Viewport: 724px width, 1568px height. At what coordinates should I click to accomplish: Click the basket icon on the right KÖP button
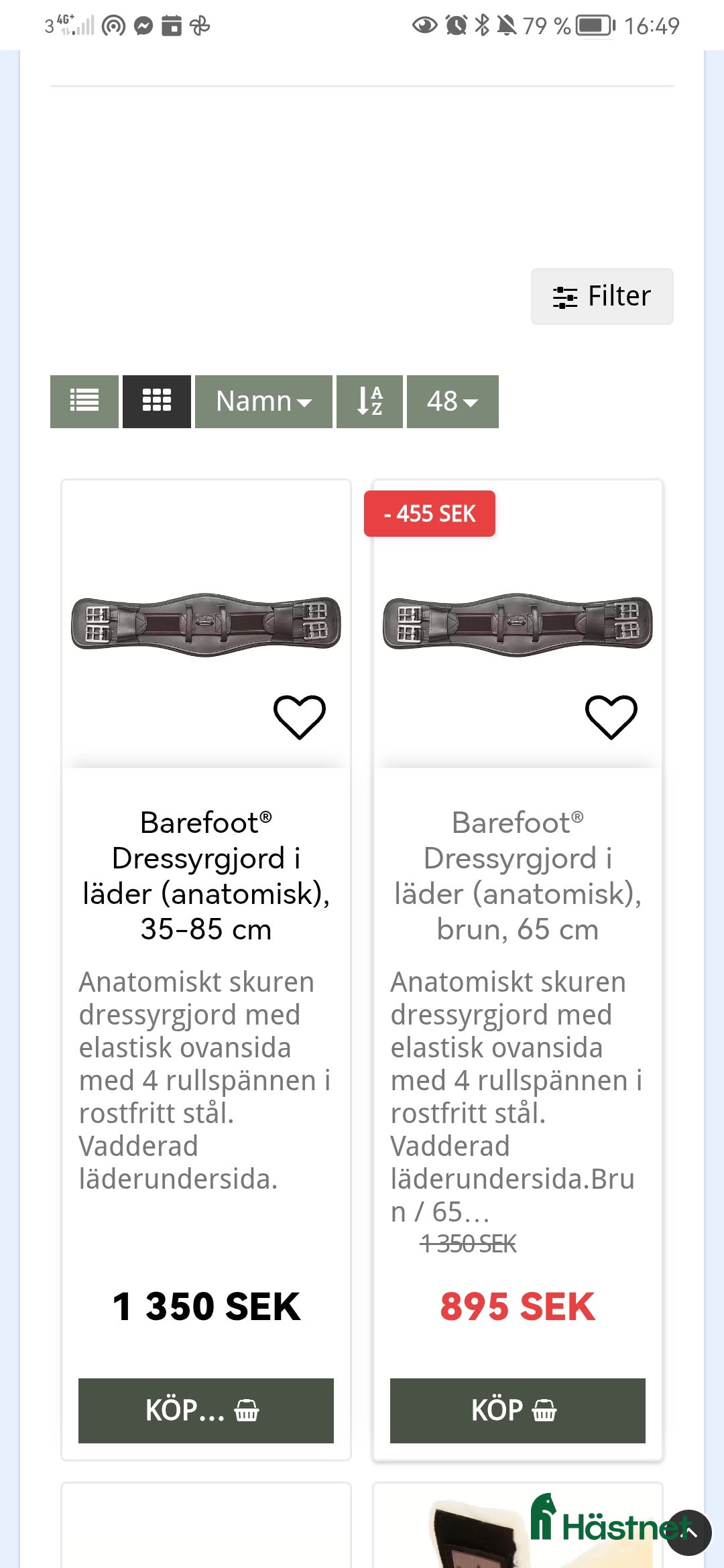tap(547, 1411)
